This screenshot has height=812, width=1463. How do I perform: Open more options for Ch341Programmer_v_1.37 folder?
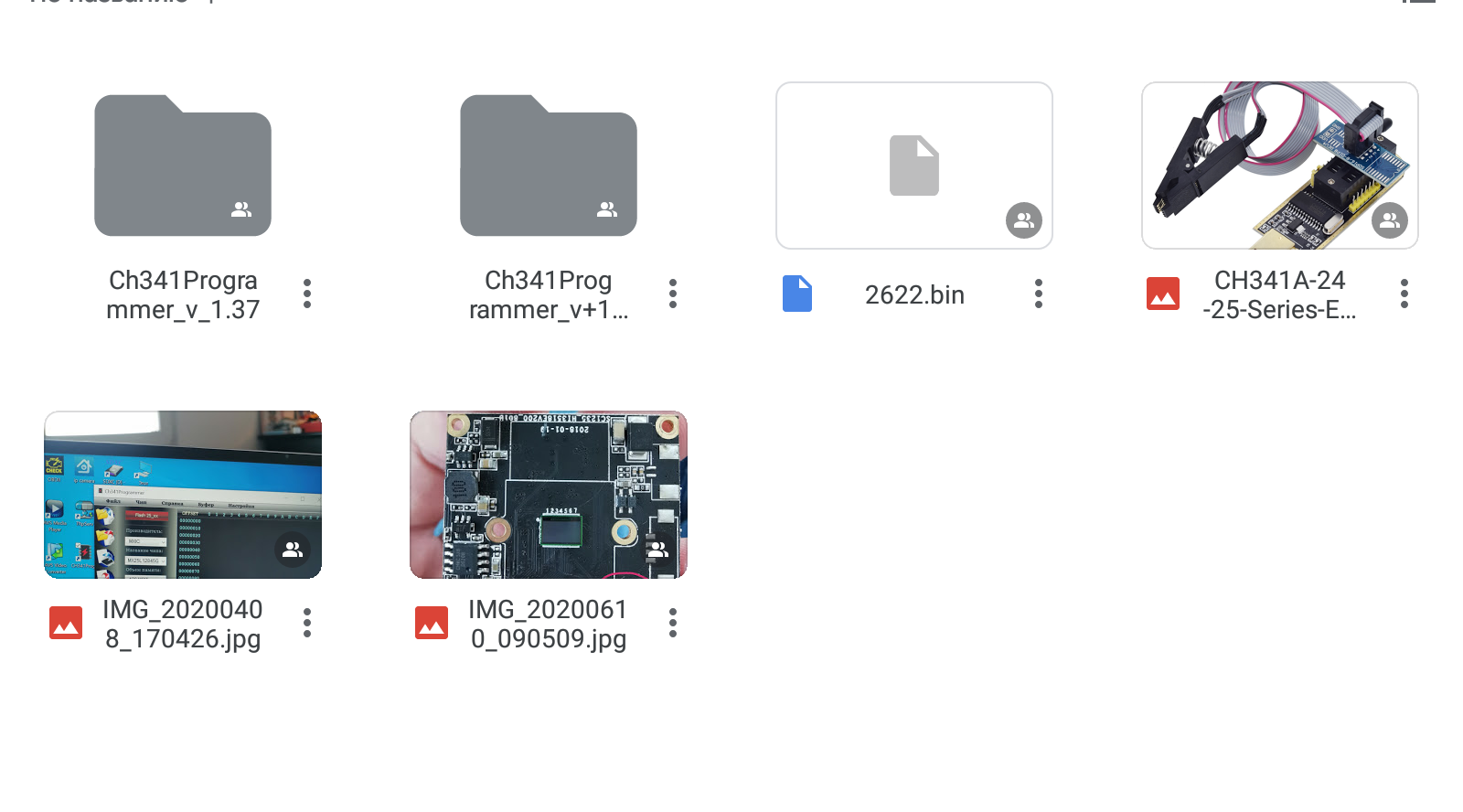[307, 294]
